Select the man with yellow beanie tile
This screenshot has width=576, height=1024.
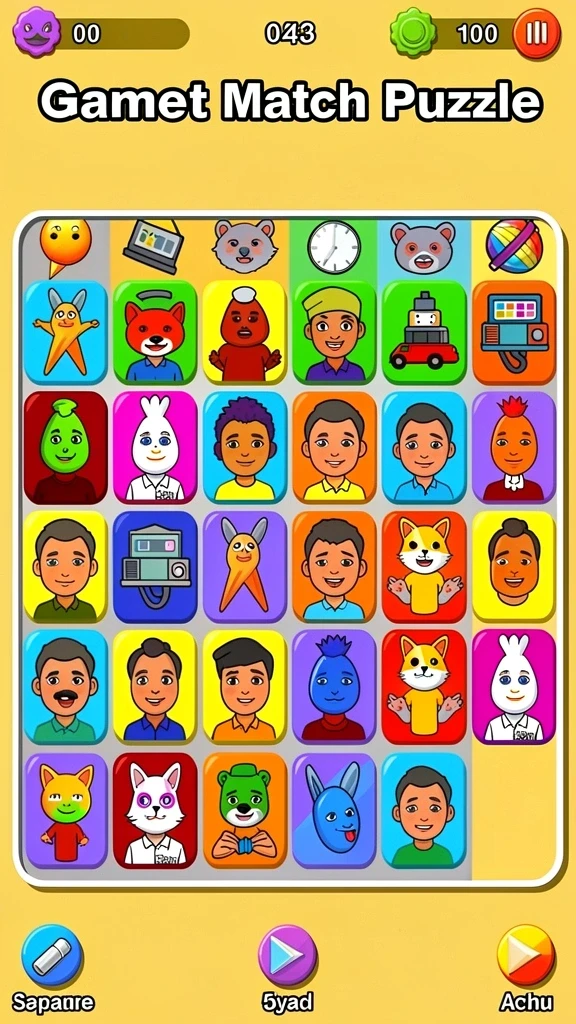[x=334, y=332]
